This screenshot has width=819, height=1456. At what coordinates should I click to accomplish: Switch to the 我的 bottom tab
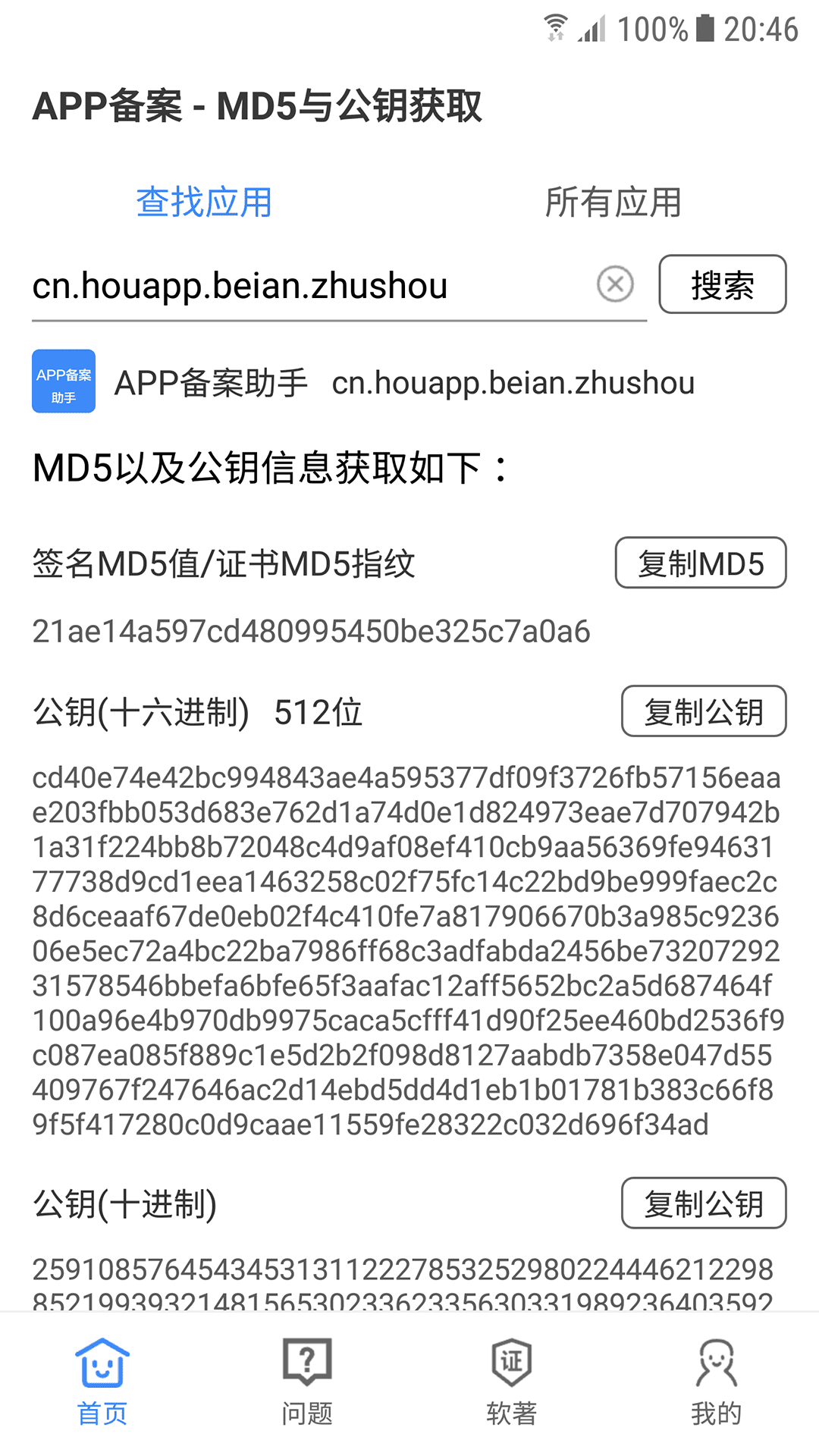click(717, 1382)
